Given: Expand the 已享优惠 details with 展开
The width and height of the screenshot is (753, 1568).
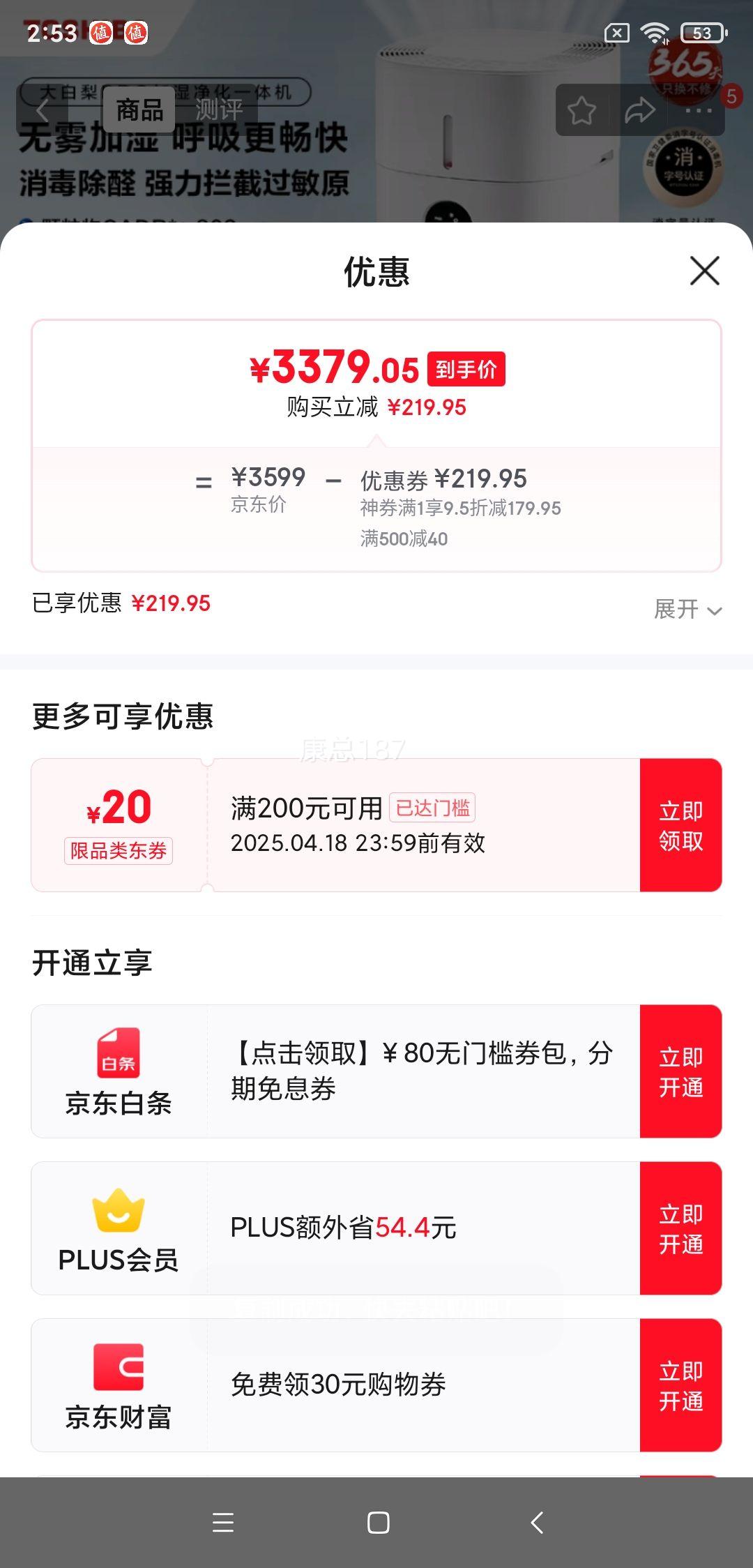Looking at the screenshot, I should [x=686, y=608].
